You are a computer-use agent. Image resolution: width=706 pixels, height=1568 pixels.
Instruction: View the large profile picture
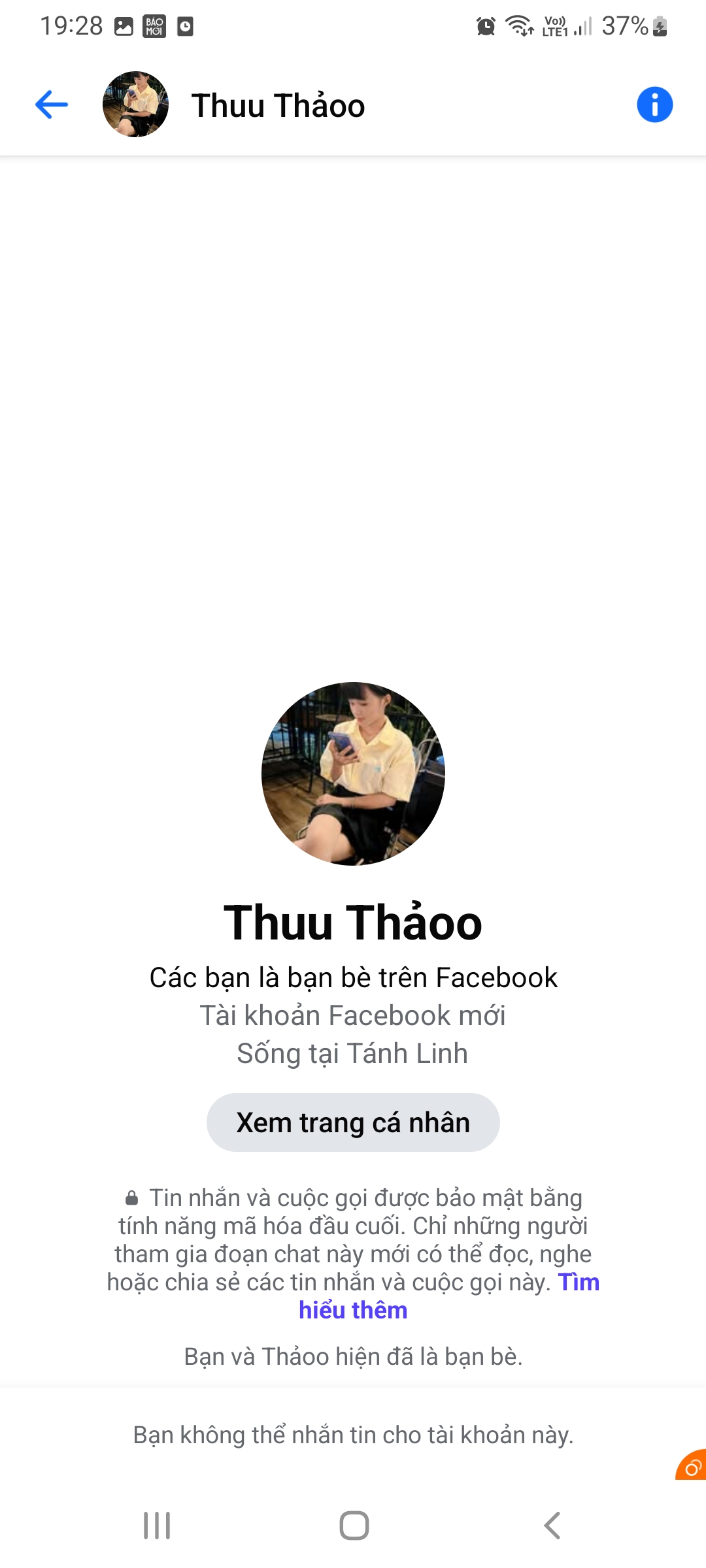(353, 774)
